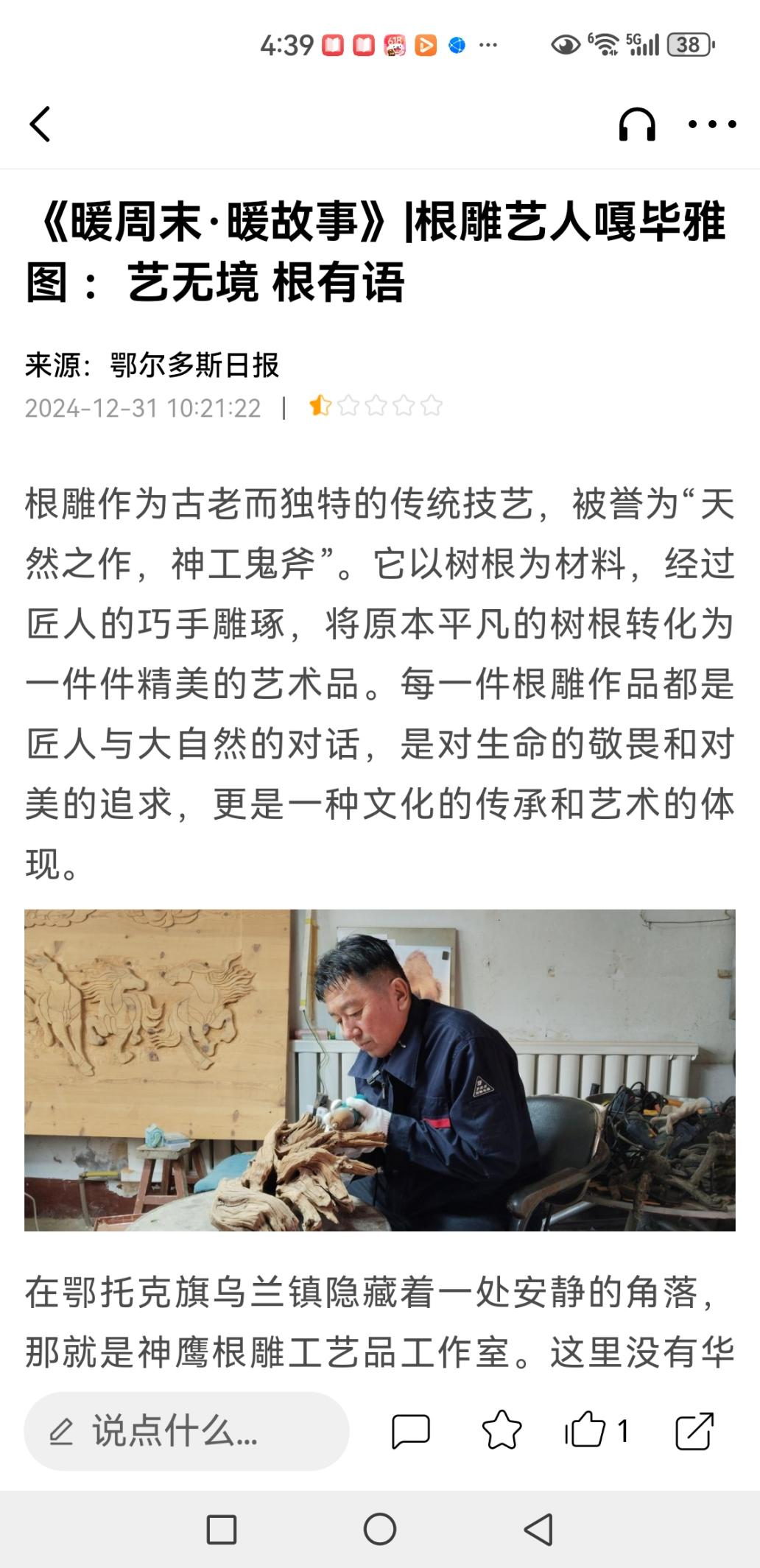Listen to the article via headphone icon
This screenshot has width=760, height=1568.
(x=637, y=124)
